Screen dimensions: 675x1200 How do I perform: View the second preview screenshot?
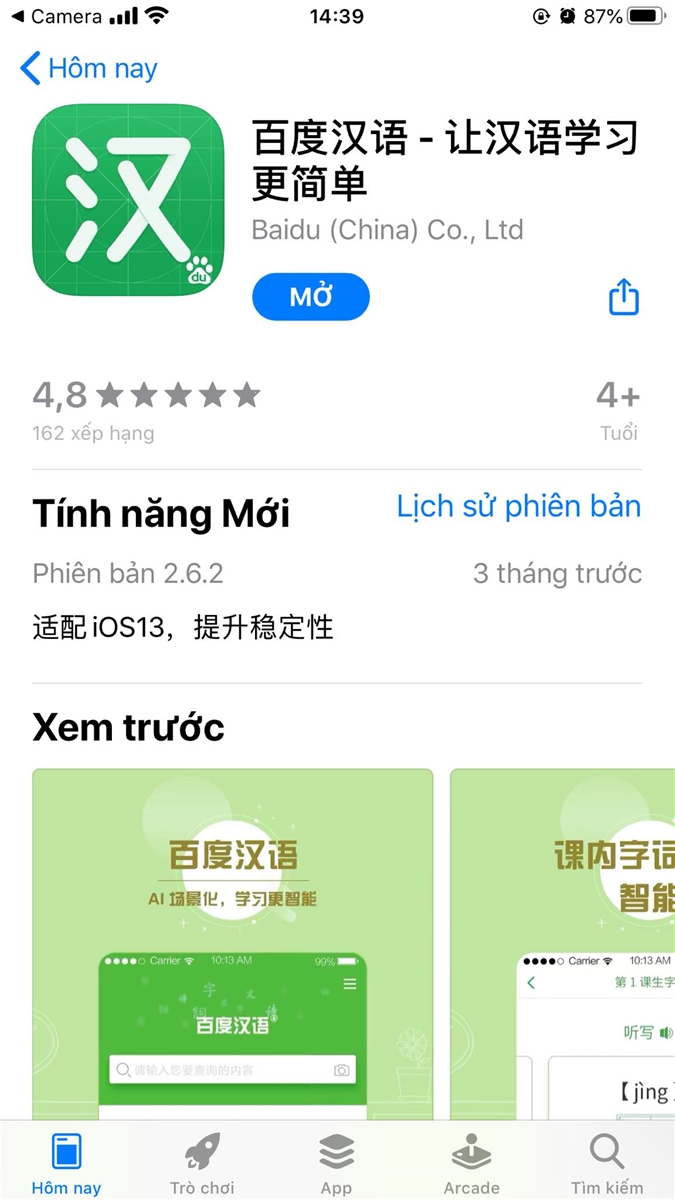click(562, 944)
